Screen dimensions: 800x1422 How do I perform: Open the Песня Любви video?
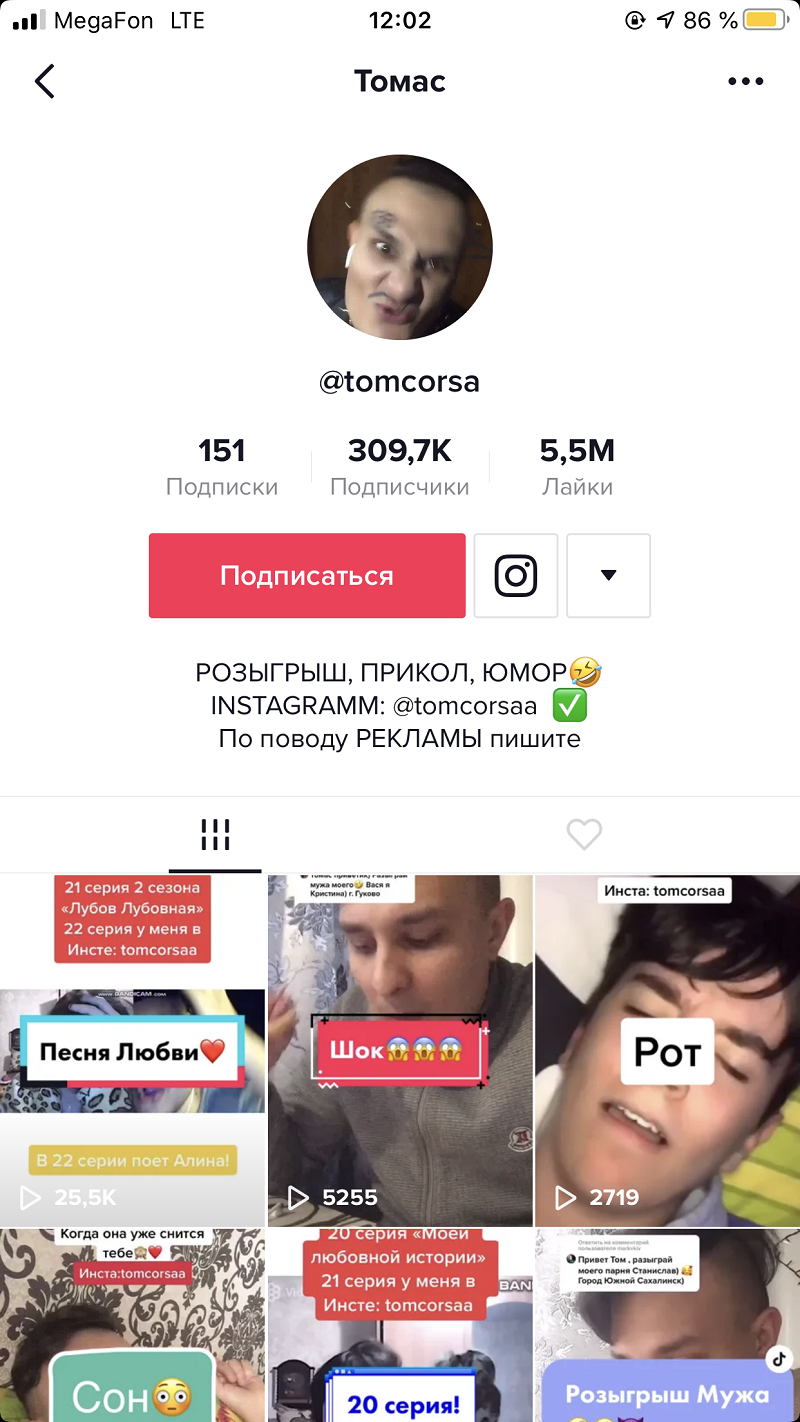click(132, 1050)
